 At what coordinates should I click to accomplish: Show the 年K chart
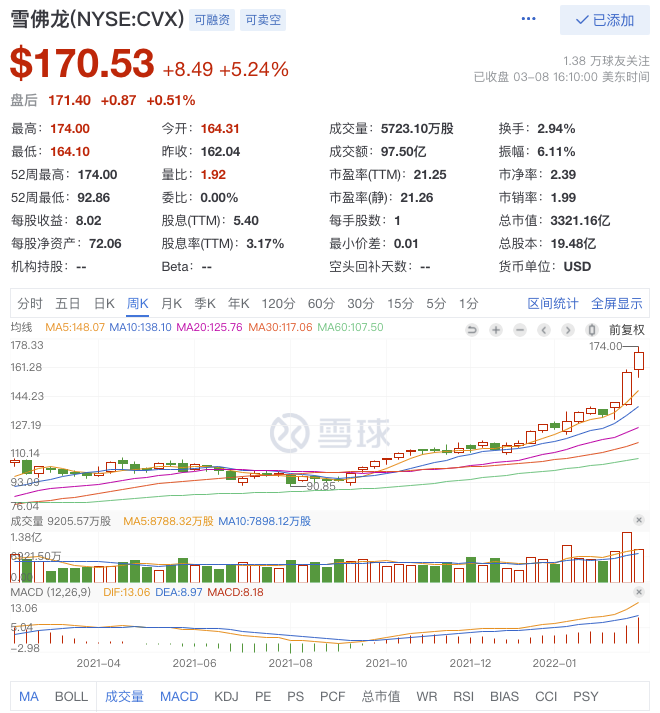[239, 304]
